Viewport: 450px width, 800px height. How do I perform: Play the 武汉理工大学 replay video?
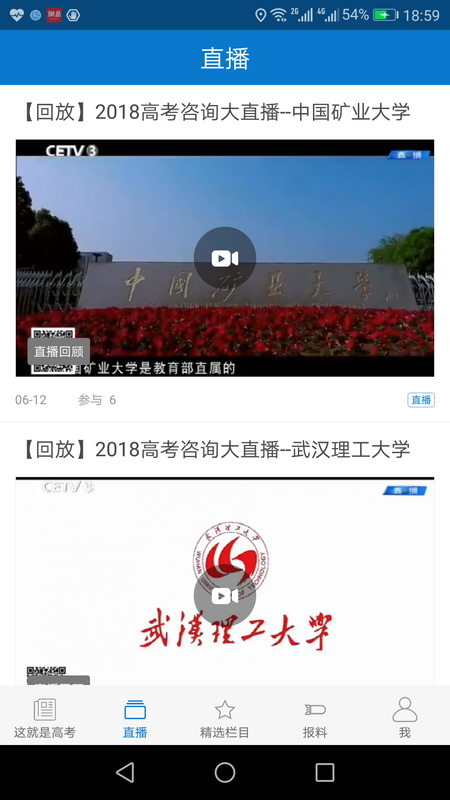[224, 595]
